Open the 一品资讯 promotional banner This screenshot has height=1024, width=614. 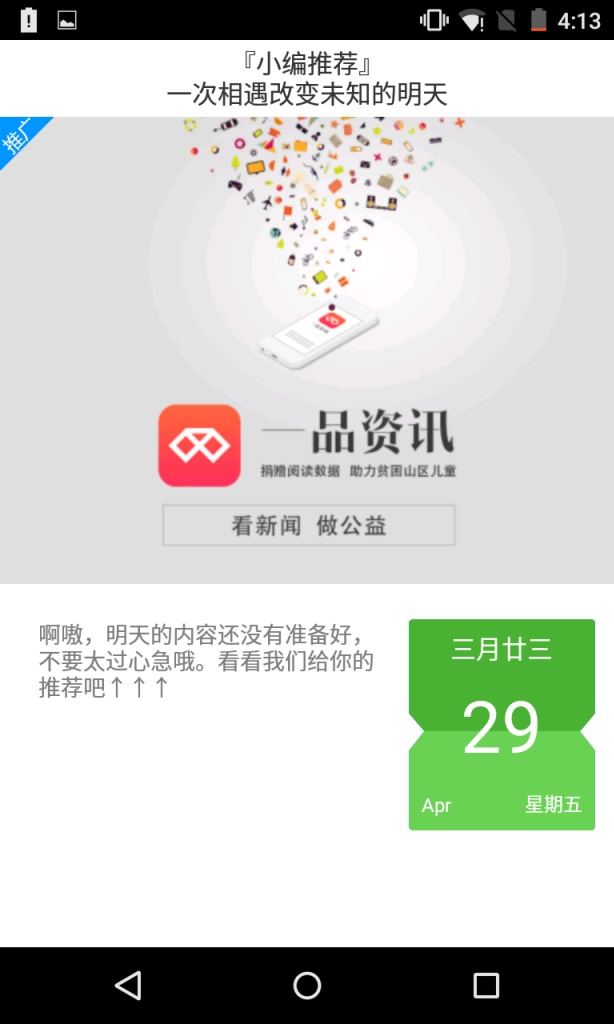(x=307, y=350)
